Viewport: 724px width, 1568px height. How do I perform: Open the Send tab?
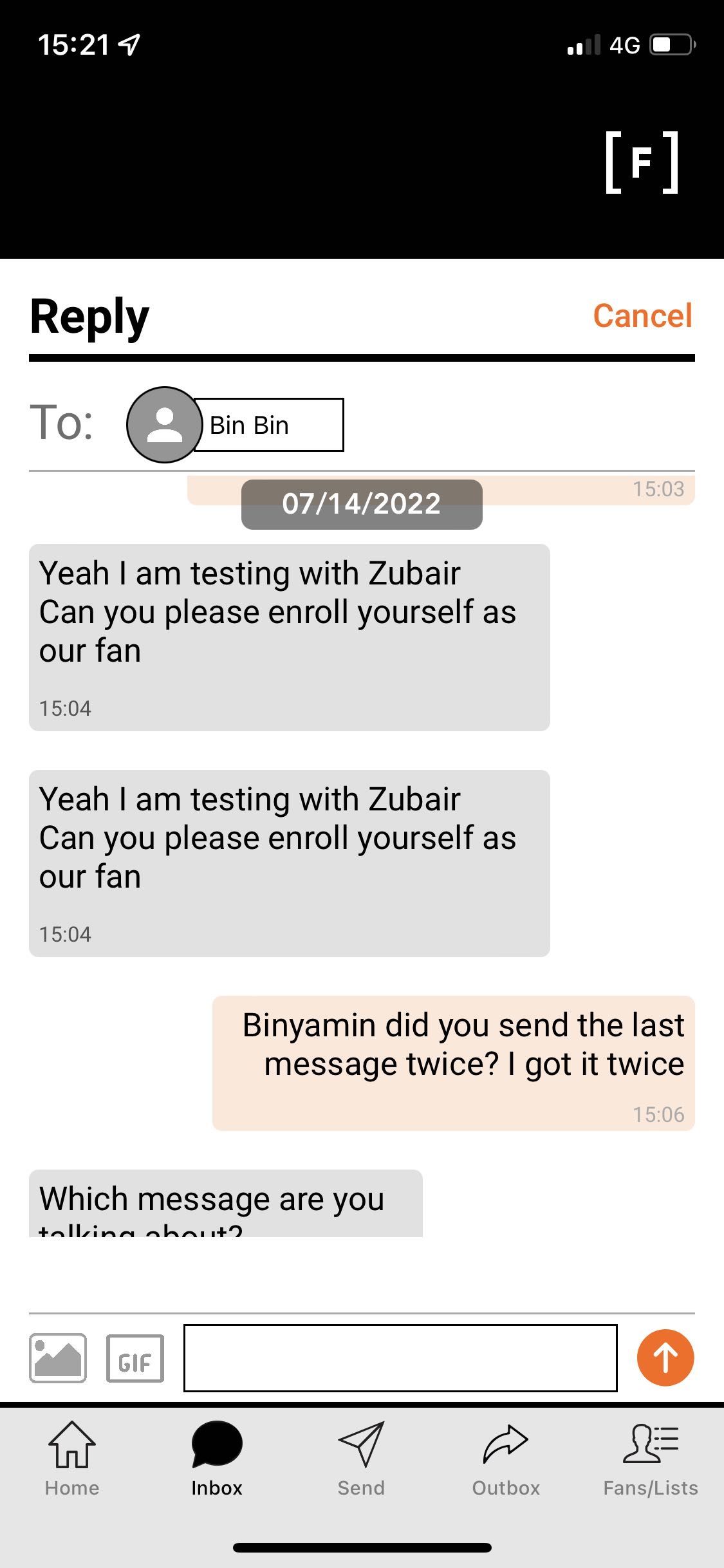tap(361, 1459)
